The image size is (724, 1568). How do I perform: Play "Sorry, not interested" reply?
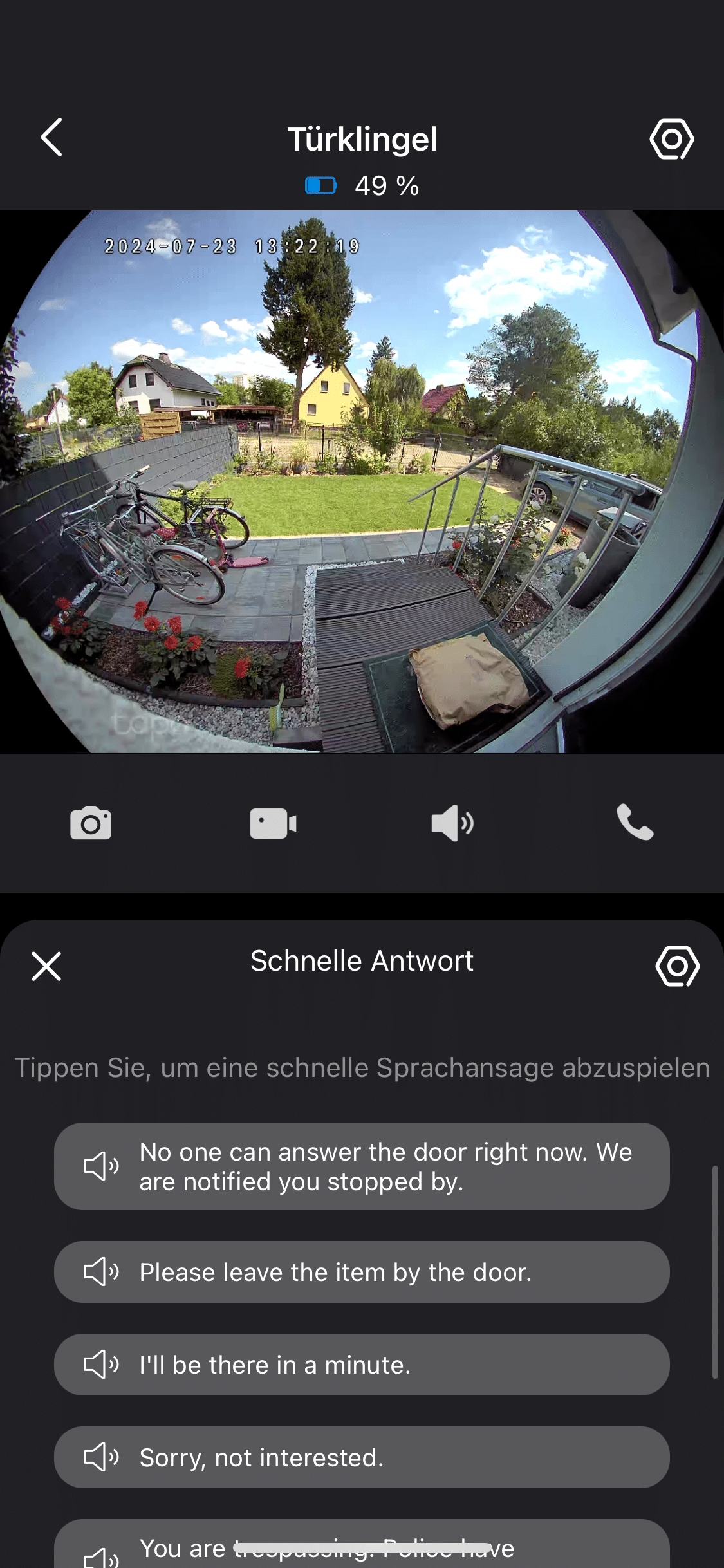[x=362, y=1457]
